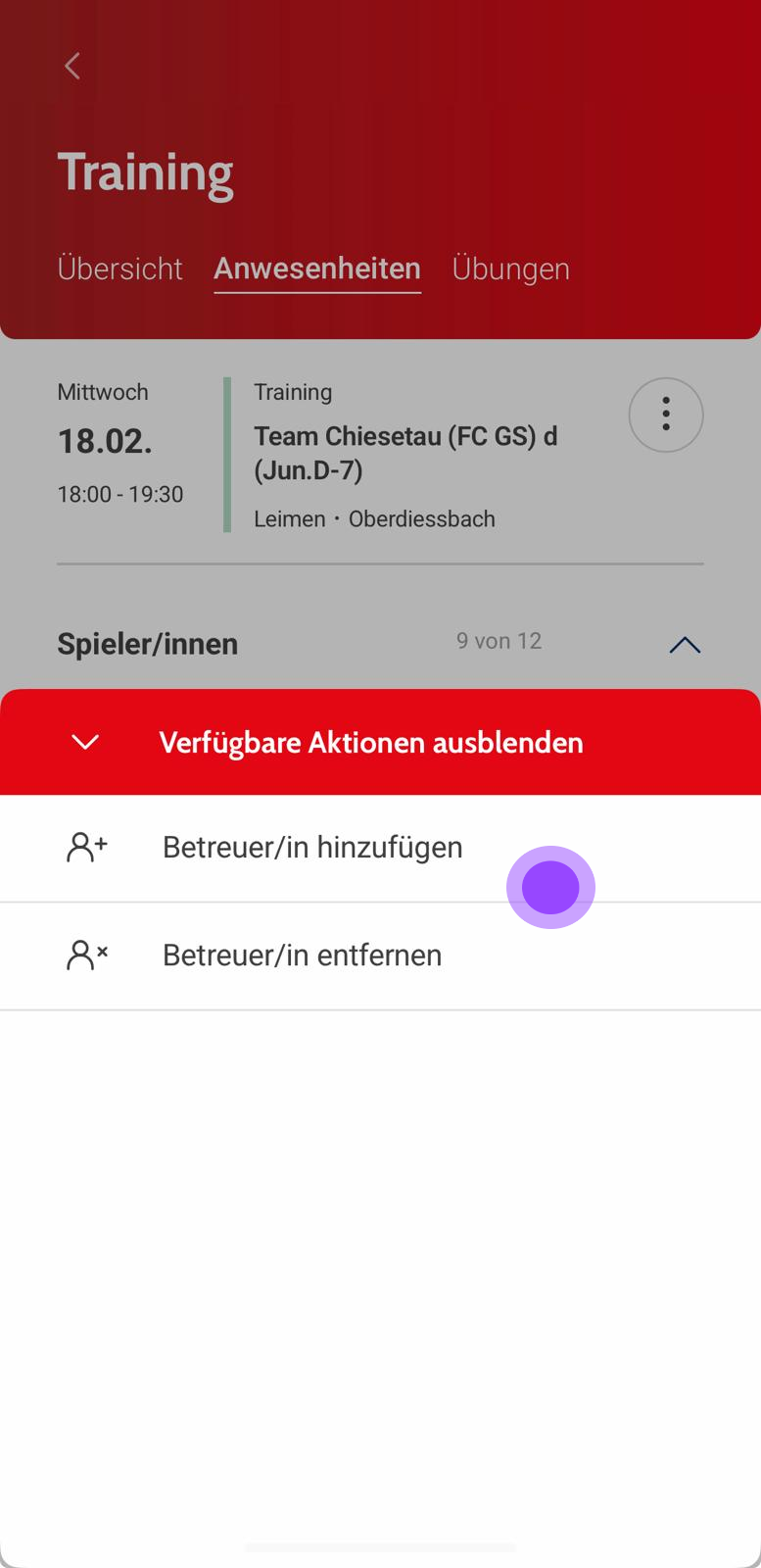Open the Anwesenheiten tab
The width and height of the screenshot is (761, 1568).
pos(317,269)
